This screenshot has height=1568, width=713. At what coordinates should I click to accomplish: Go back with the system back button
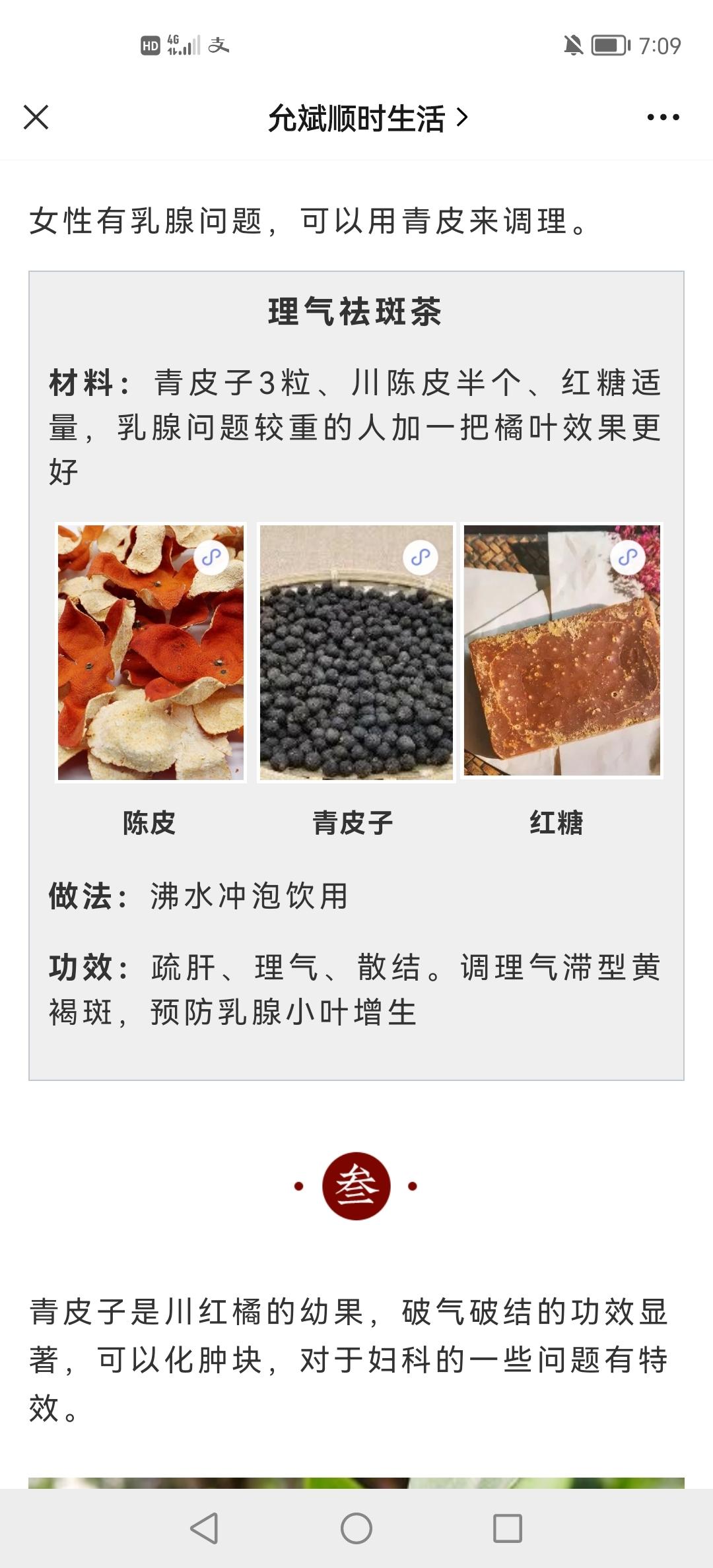(x=204, y=1528)
